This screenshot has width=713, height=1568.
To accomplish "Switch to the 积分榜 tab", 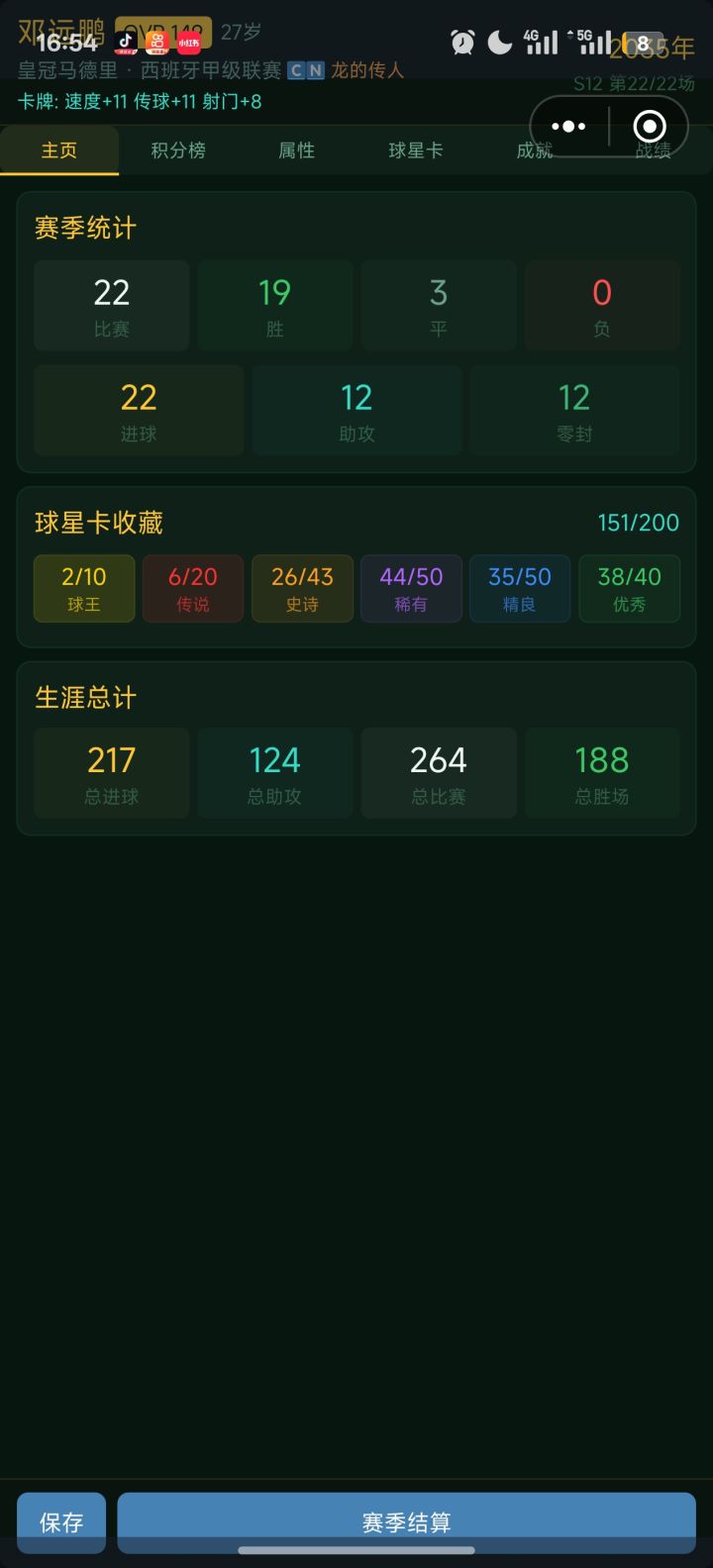I will point(177,150).
